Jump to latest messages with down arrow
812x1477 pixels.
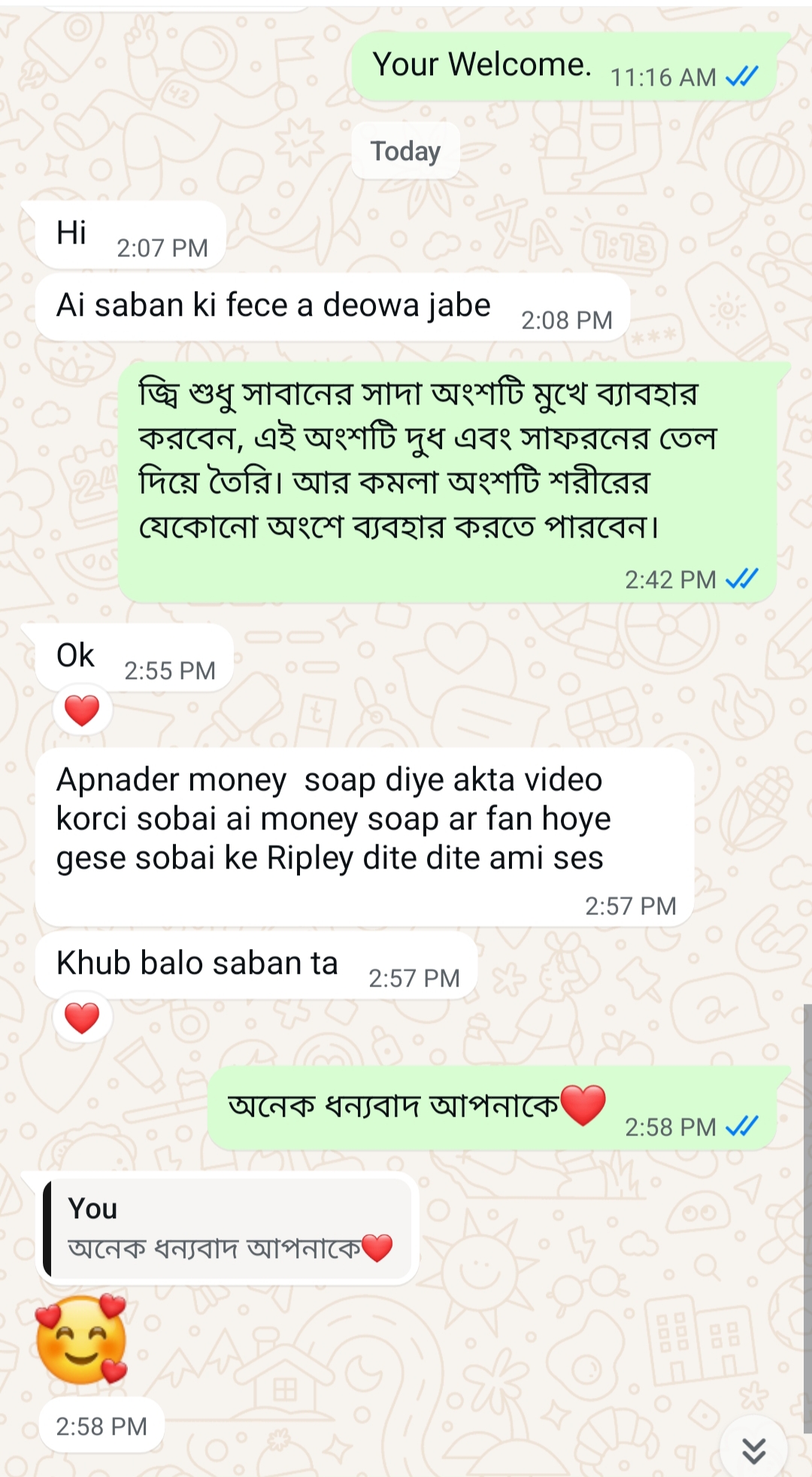[753, 1450]
